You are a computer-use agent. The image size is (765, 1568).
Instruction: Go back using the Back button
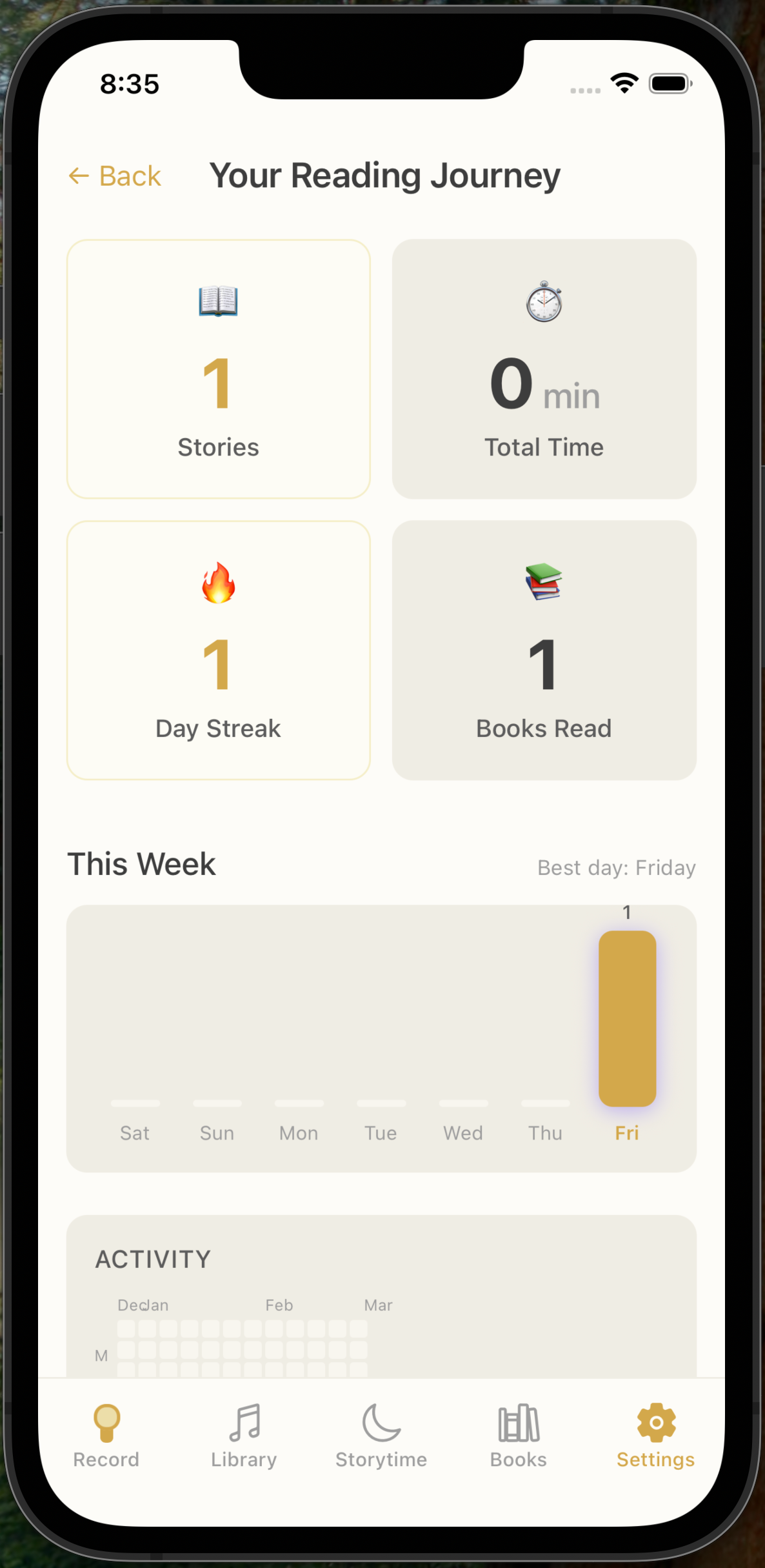click(115, 176)
